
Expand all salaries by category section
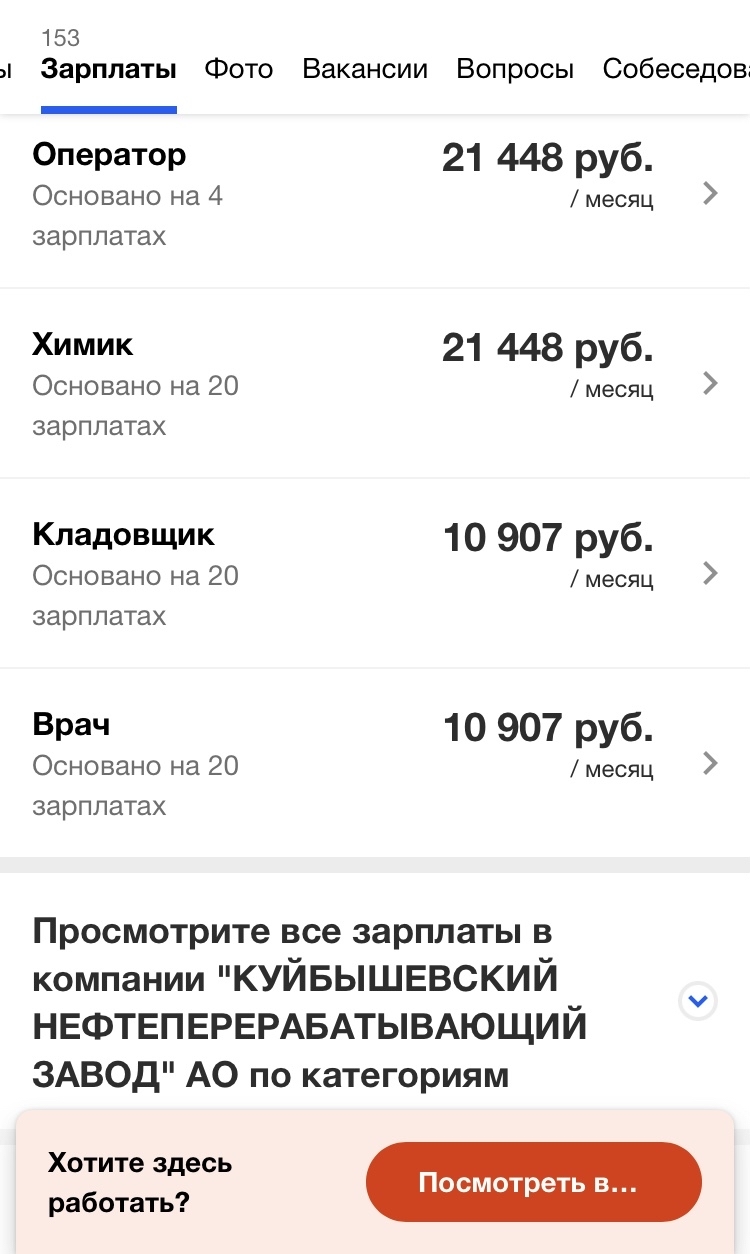[698, 1000]
